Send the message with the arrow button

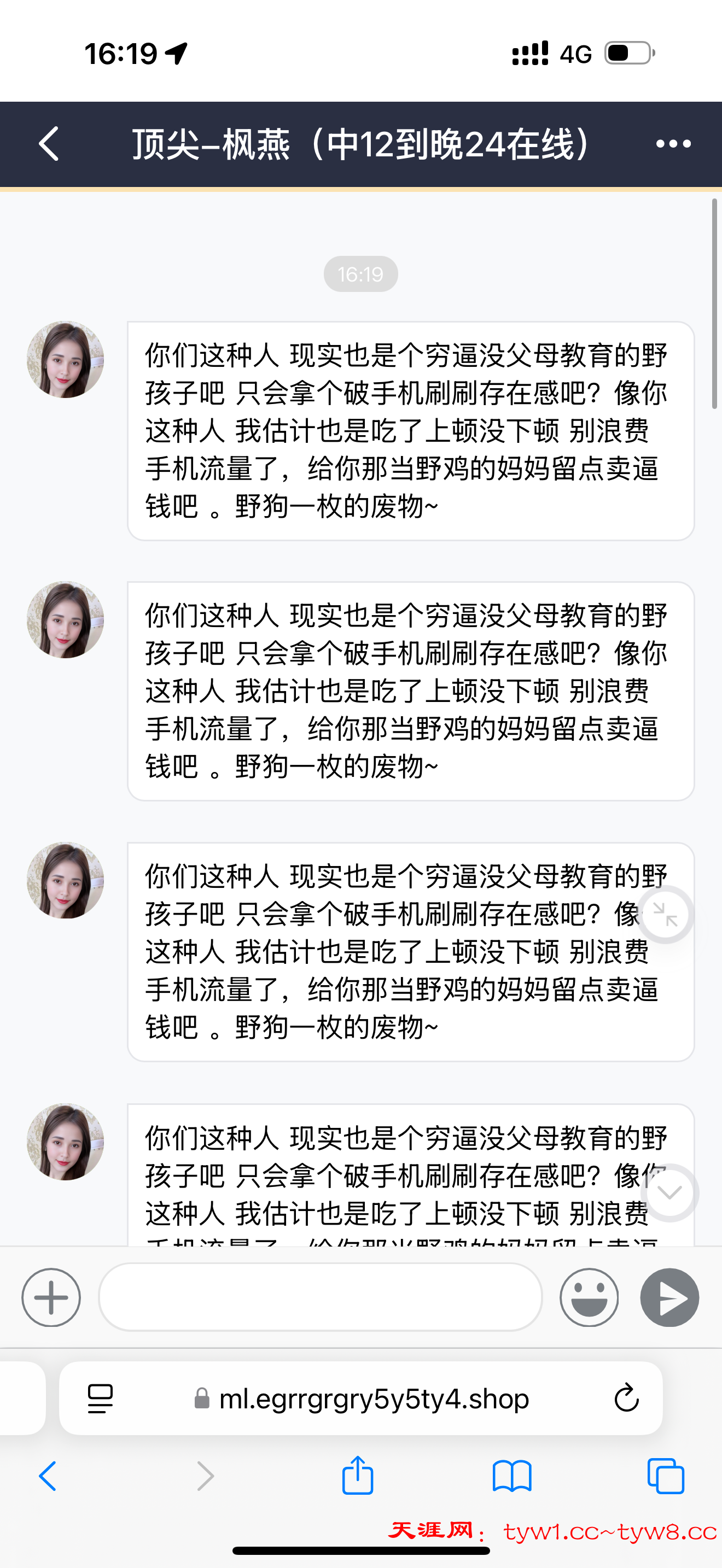[669, 1297]
